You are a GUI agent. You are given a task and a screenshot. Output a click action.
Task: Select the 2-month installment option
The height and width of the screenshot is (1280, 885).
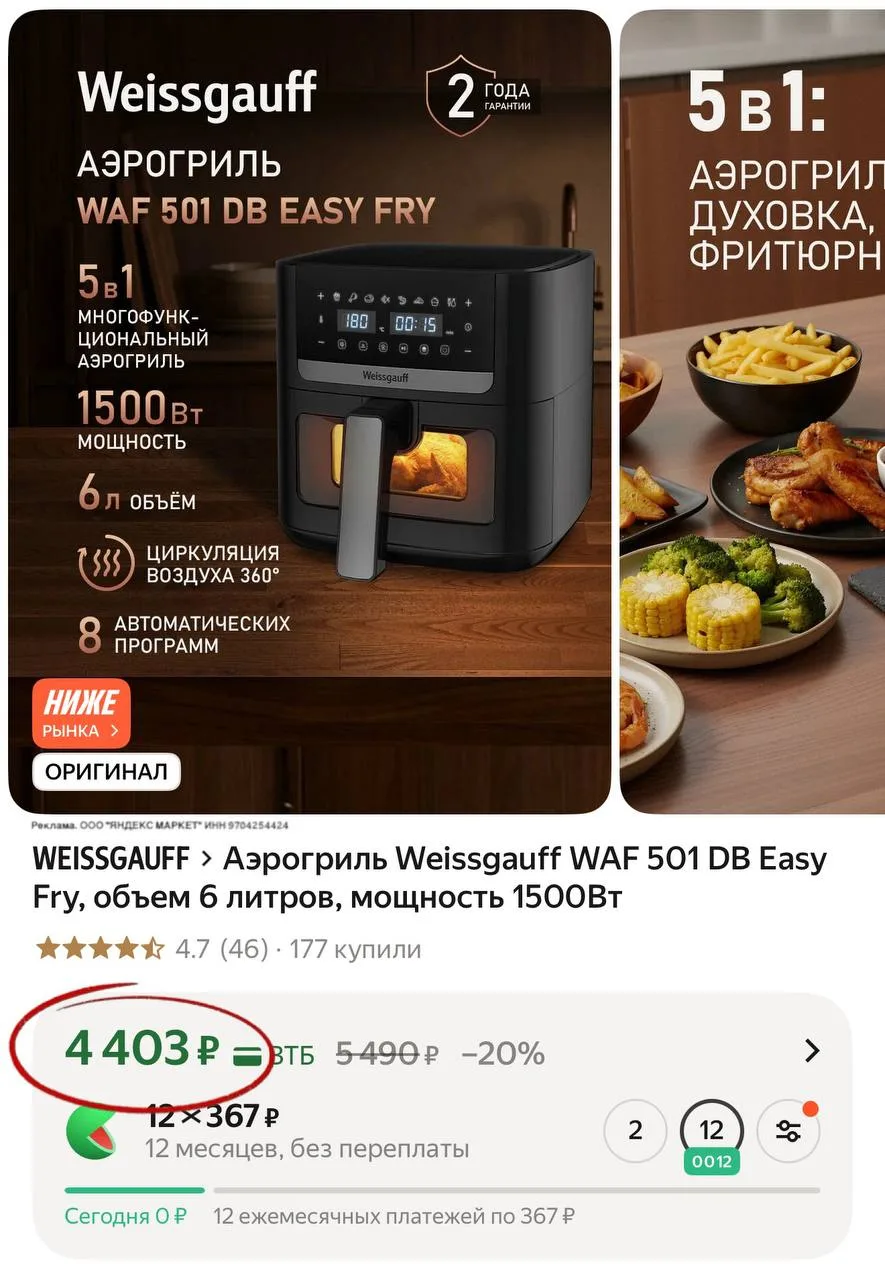(634, 1131)
